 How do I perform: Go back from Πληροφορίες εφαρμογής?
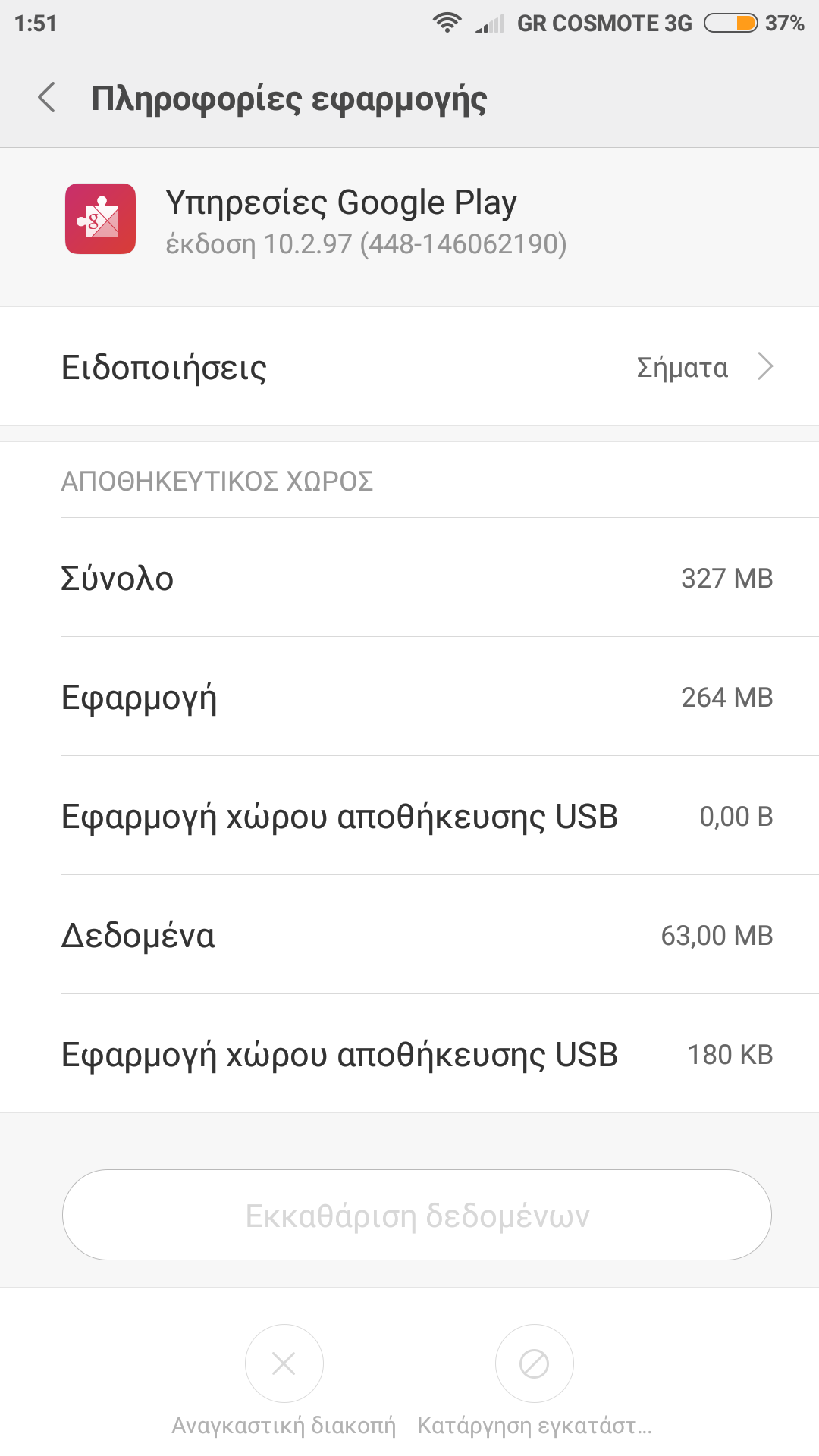47,98
